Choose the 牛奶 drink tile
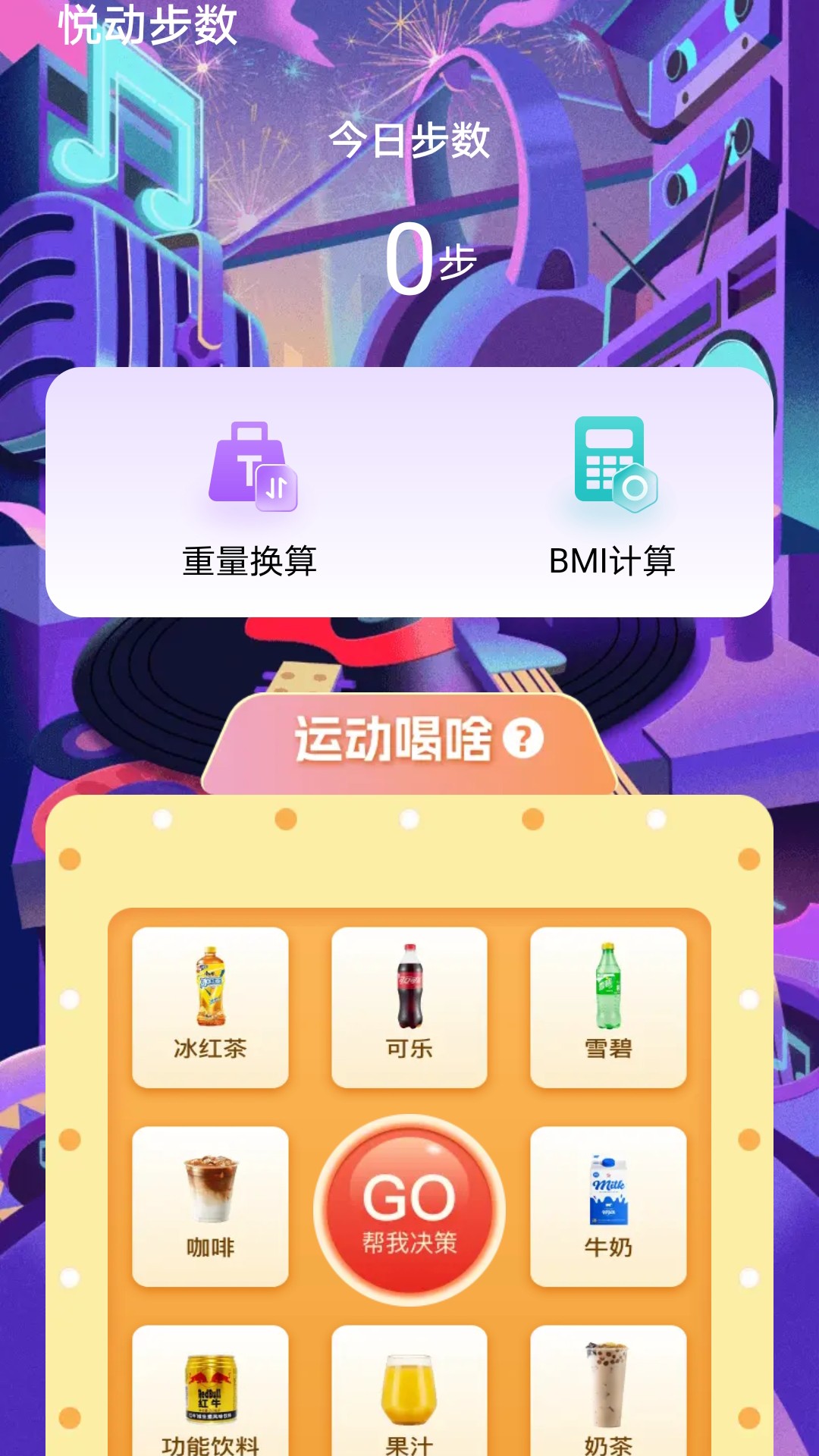Screen dimensions: 819x1456 tap(608, 1207)
